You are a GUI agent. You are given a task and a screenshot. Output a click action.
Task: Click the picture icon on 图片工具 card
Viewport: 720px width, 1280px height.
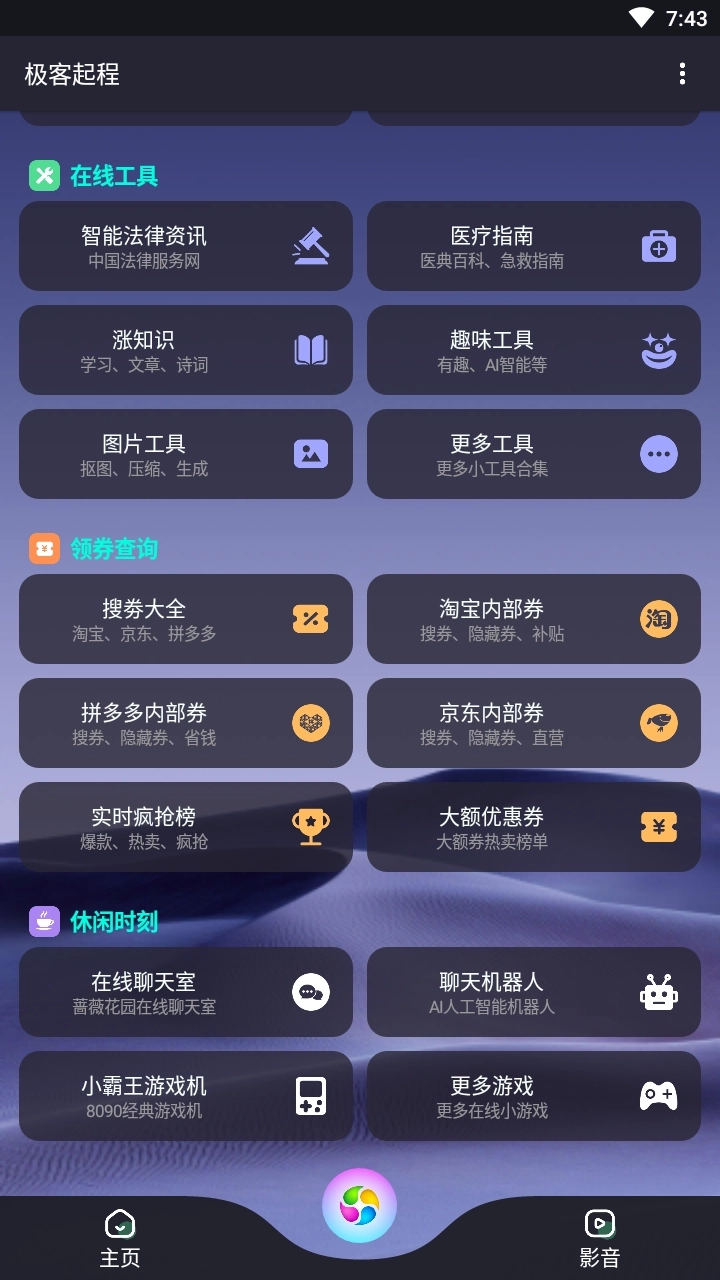click(x=311, y=453)
